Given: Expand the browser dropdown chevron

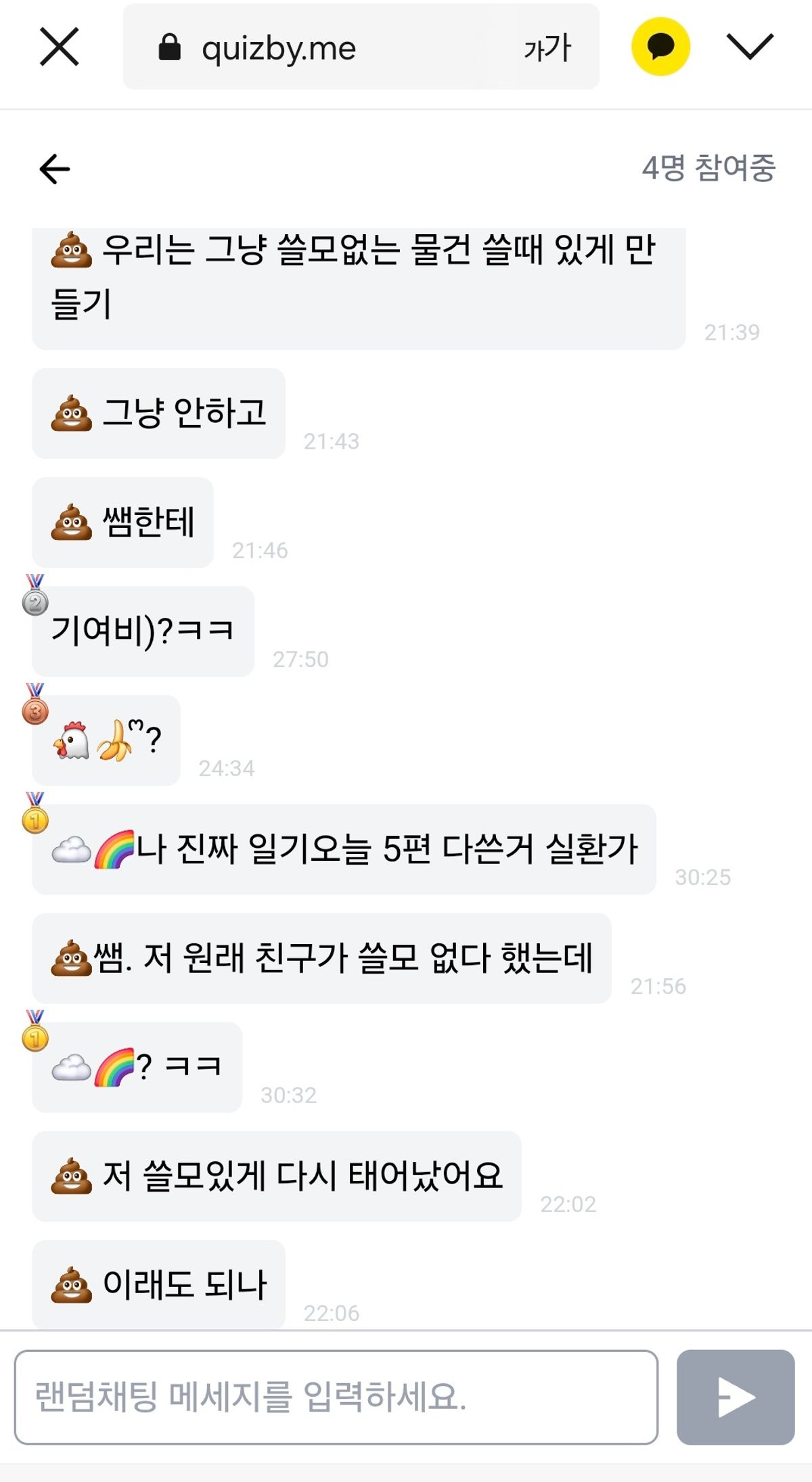Looking at the screenshot, I should pos(750,47).
